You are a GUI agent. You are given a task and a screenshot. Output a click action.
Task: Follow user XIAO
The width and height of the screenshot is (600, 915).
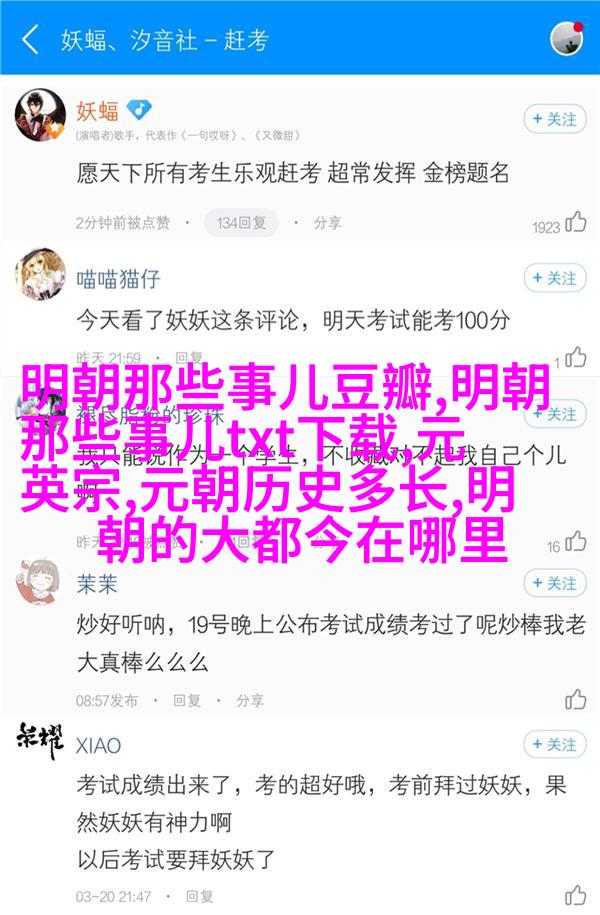pyautogui.click(x=554, y=744)
